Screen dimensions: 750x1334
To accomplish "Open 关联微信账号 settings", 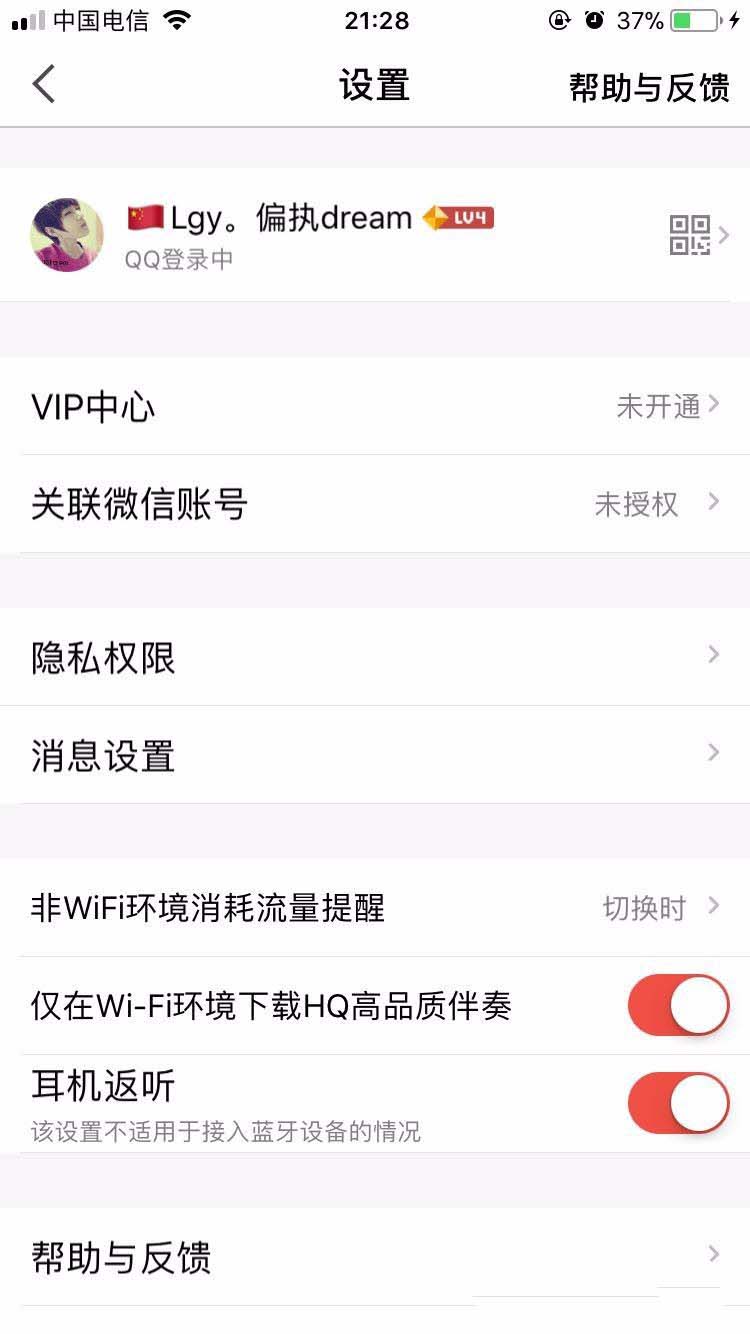I will [375, 504].
